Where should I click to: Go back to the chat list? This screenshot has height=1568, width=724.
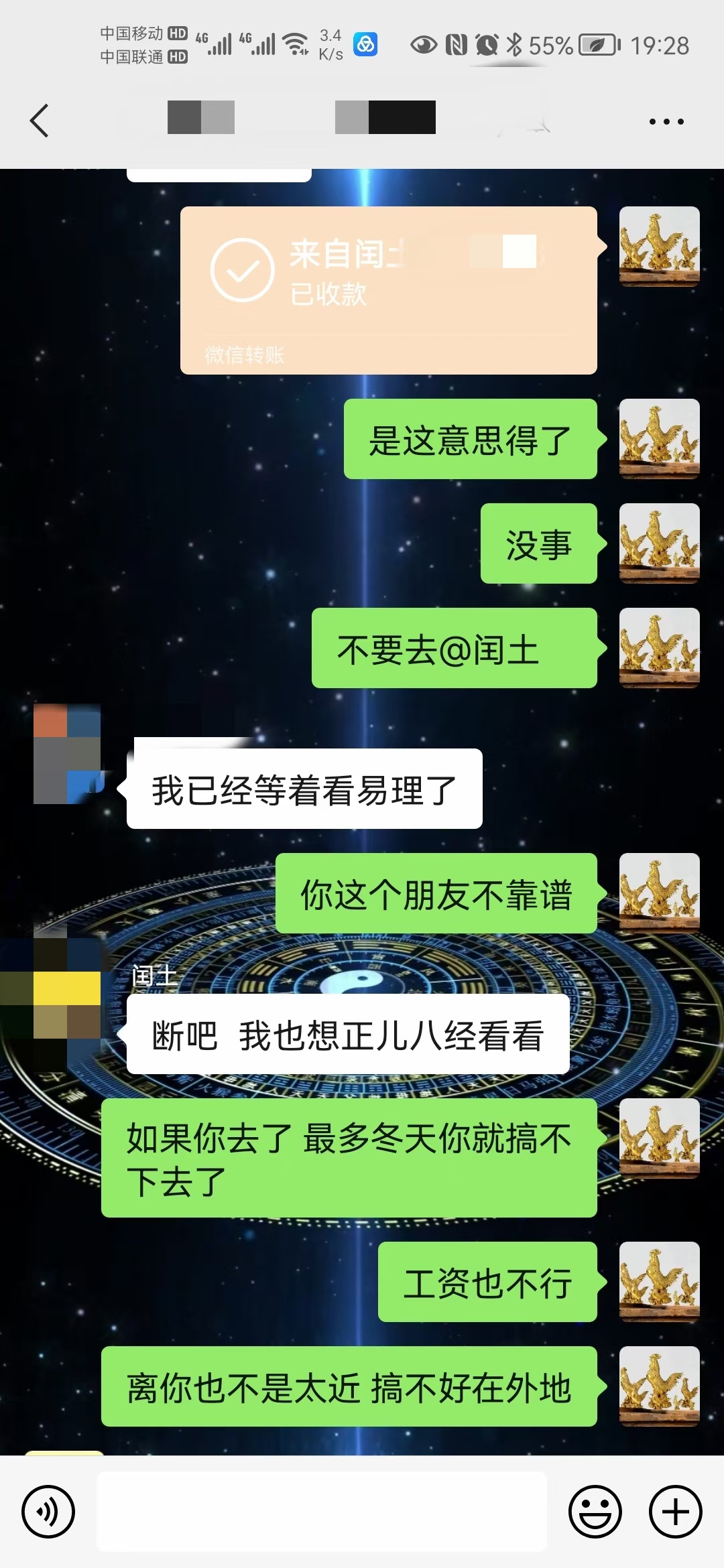tap(40, 121)
